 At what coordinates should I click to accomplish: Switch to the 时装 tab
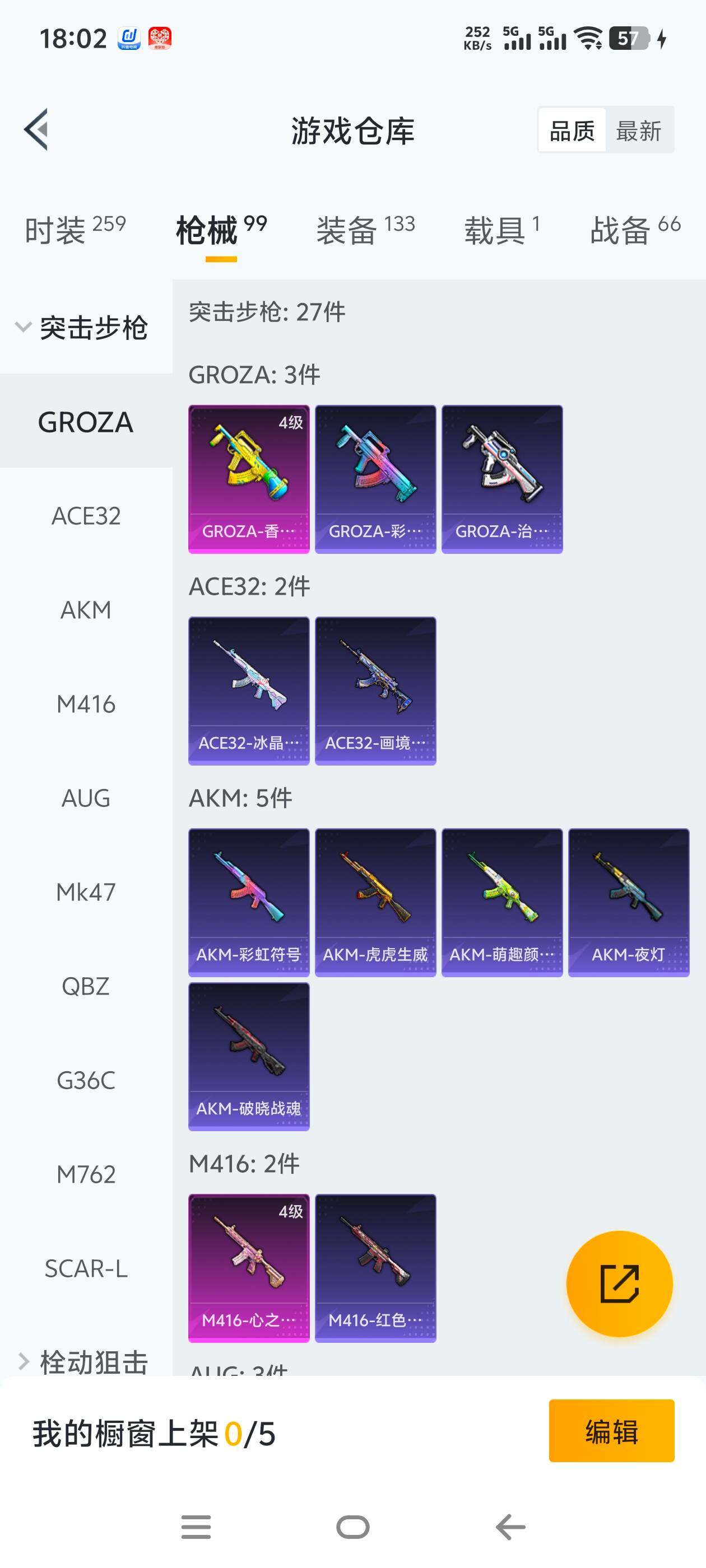(x=75, y=230)
